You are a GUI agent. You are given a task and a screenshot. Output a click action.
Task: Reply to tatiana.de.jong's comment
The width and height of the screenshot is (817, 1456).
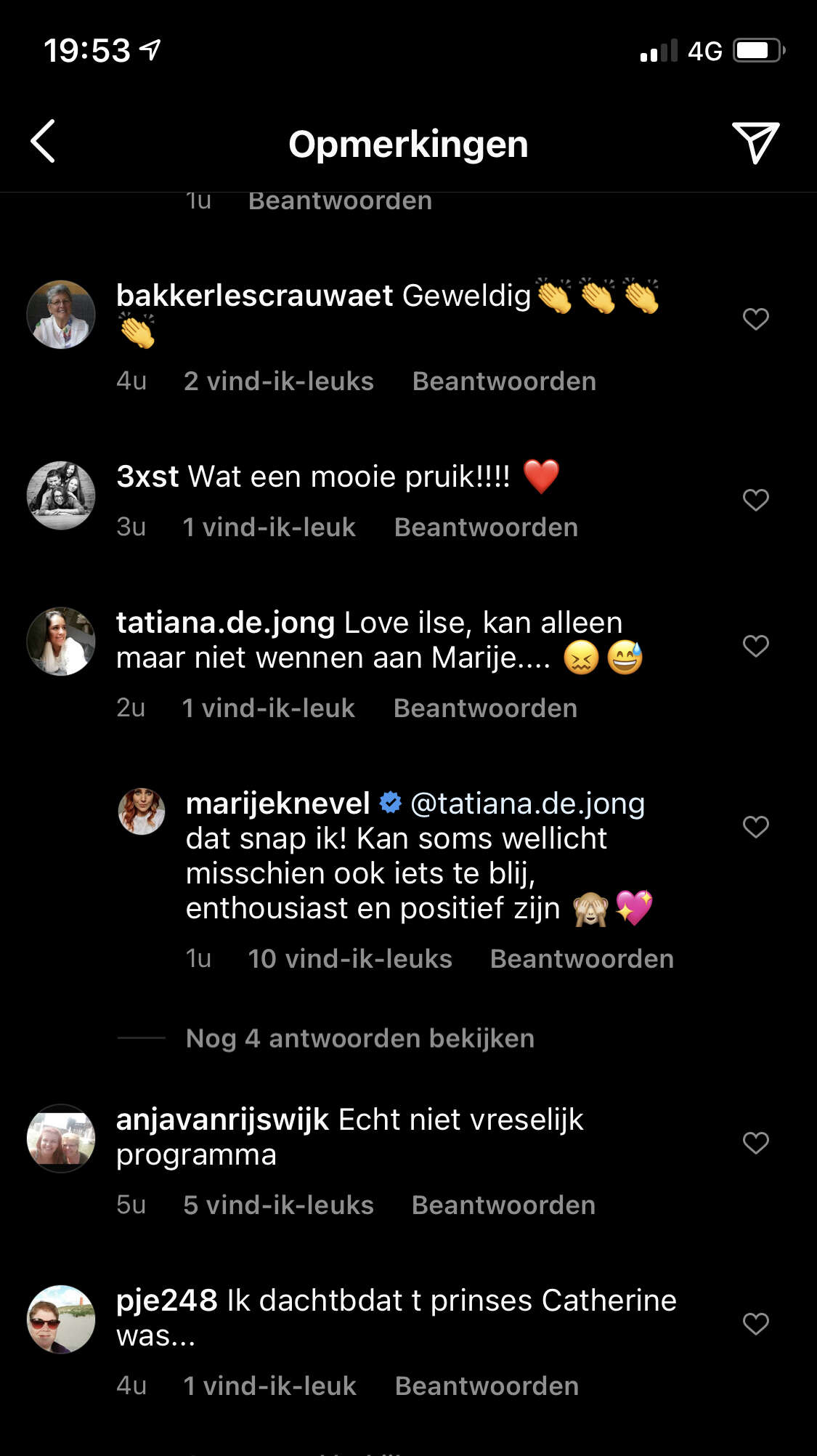tap(485, 708)
